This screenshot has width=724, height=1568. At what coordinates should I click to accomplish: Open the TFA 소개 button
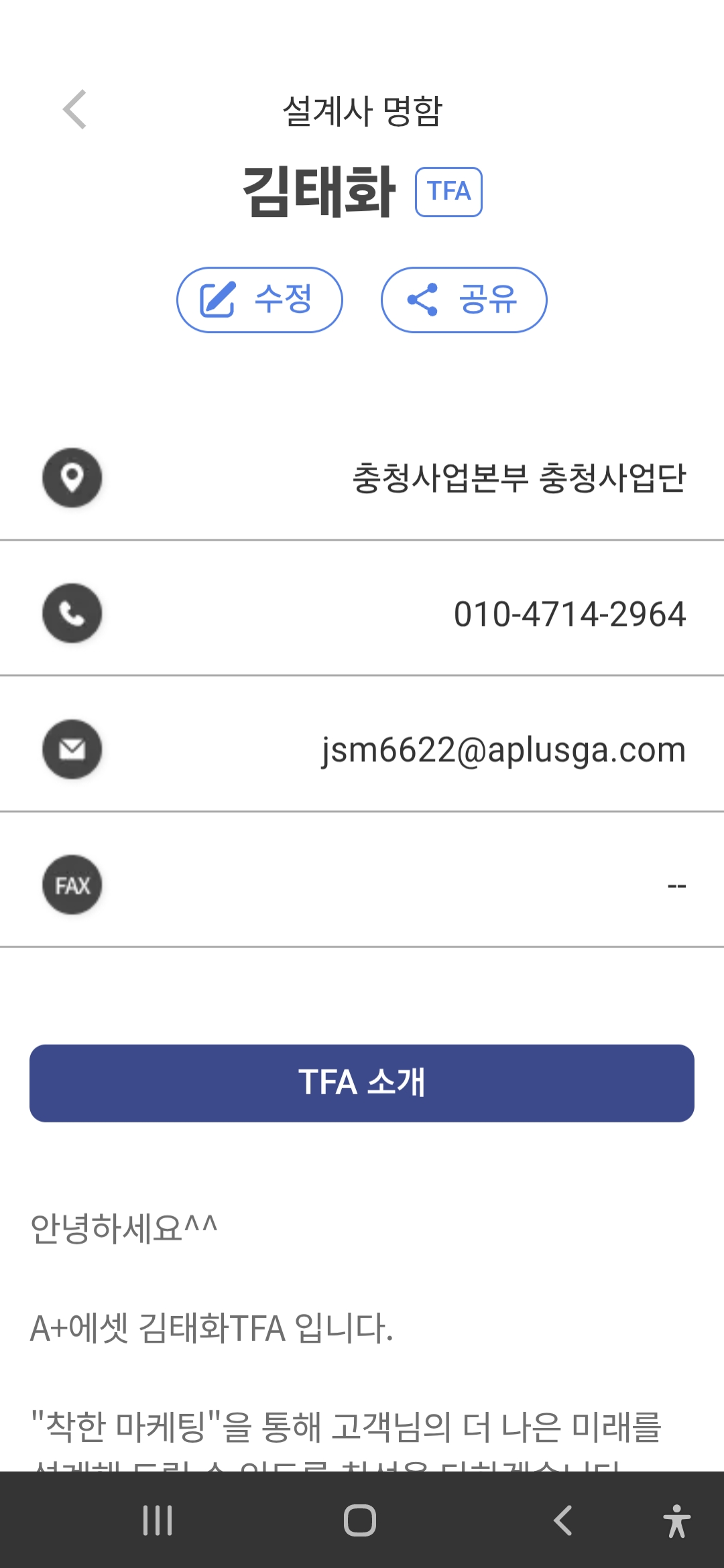[362, 1083]
